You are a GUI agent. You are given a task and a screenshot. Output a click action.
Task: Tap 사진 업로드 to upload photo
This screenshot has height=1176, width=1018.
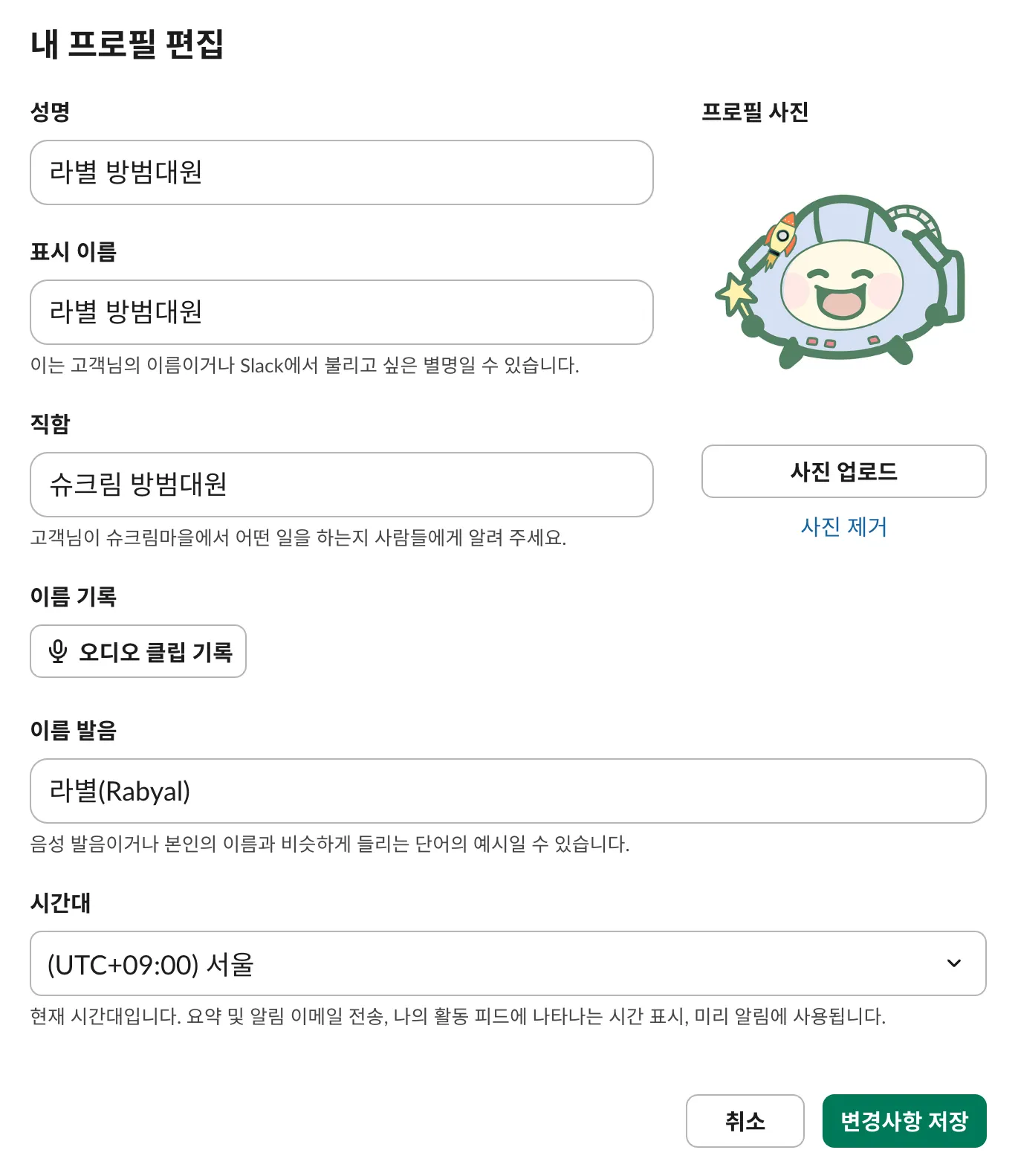[843, 471]
